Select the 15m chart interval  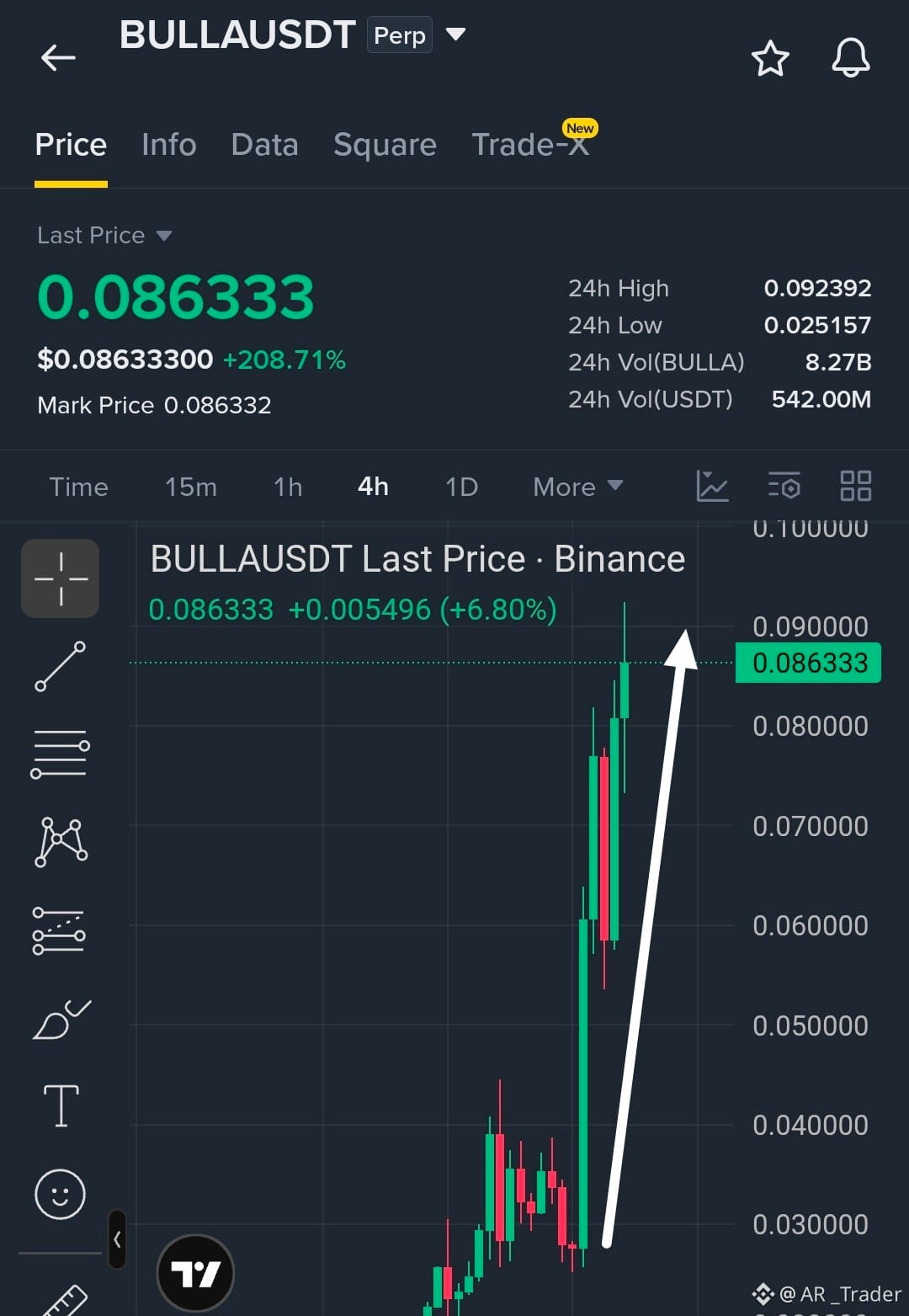point(190,487)
